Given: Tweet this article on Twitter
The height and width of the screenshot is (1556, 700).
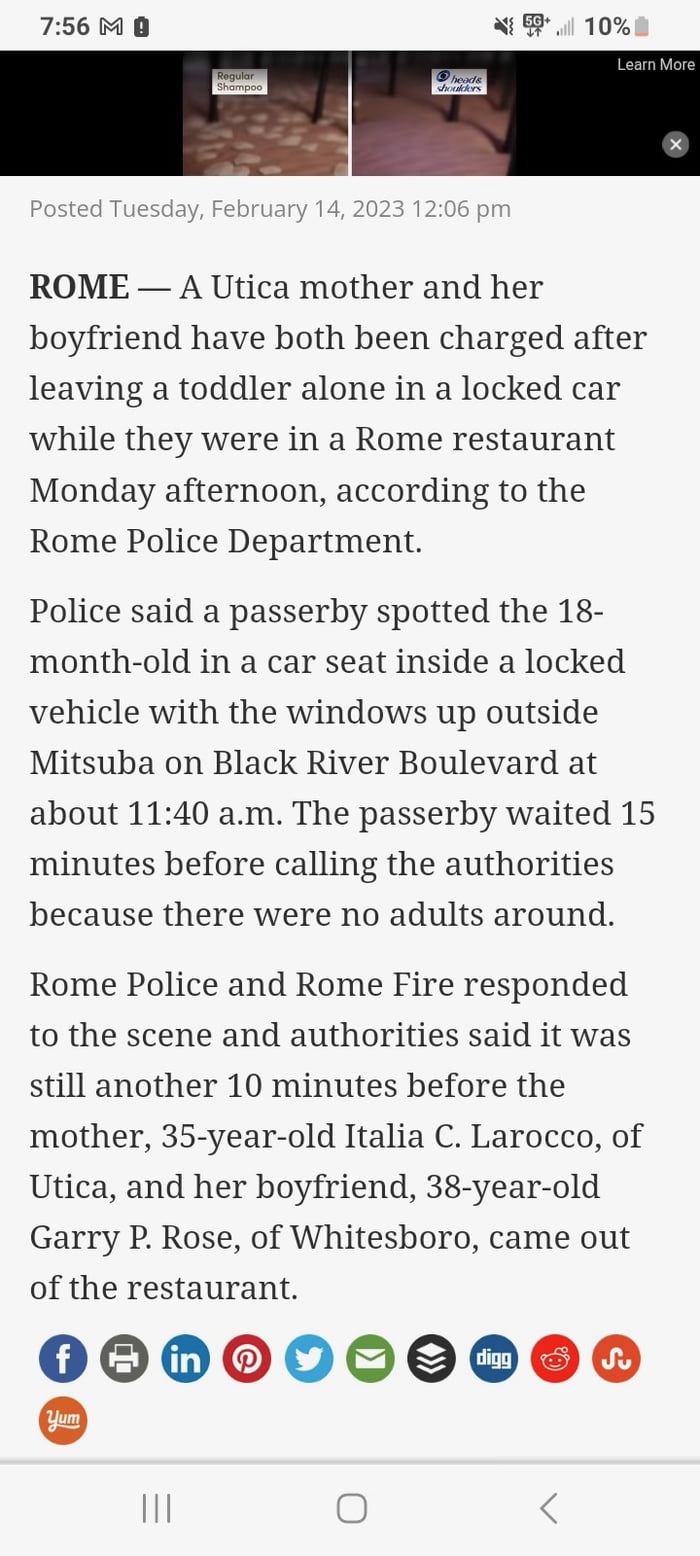Looking at the screenshot, I should coord(309,1359).
